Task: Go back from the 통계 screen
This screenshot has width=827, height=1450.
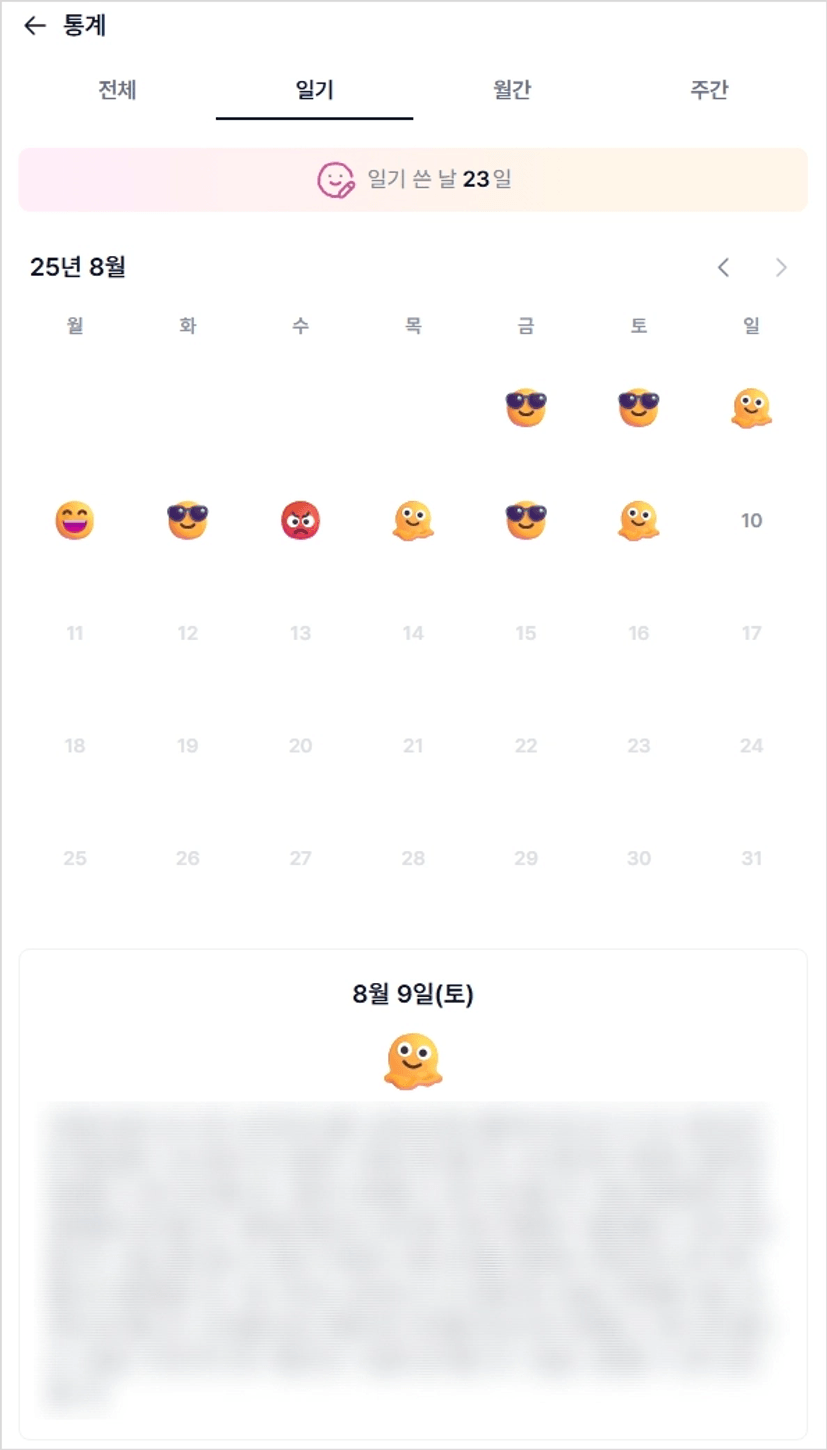Action: pos(35,27)
